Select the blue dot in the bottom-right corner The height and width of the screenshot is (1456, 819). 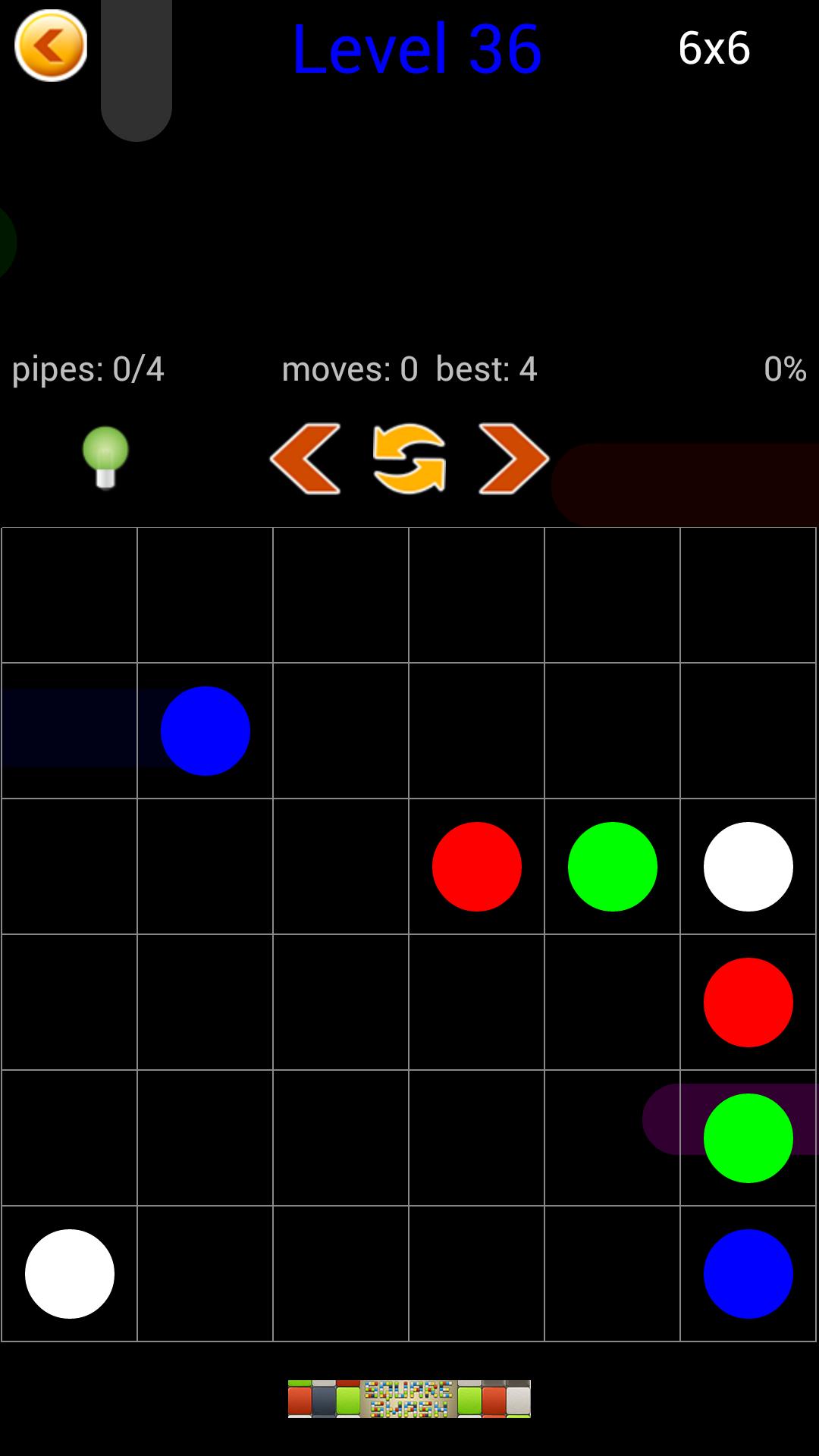748,1274
